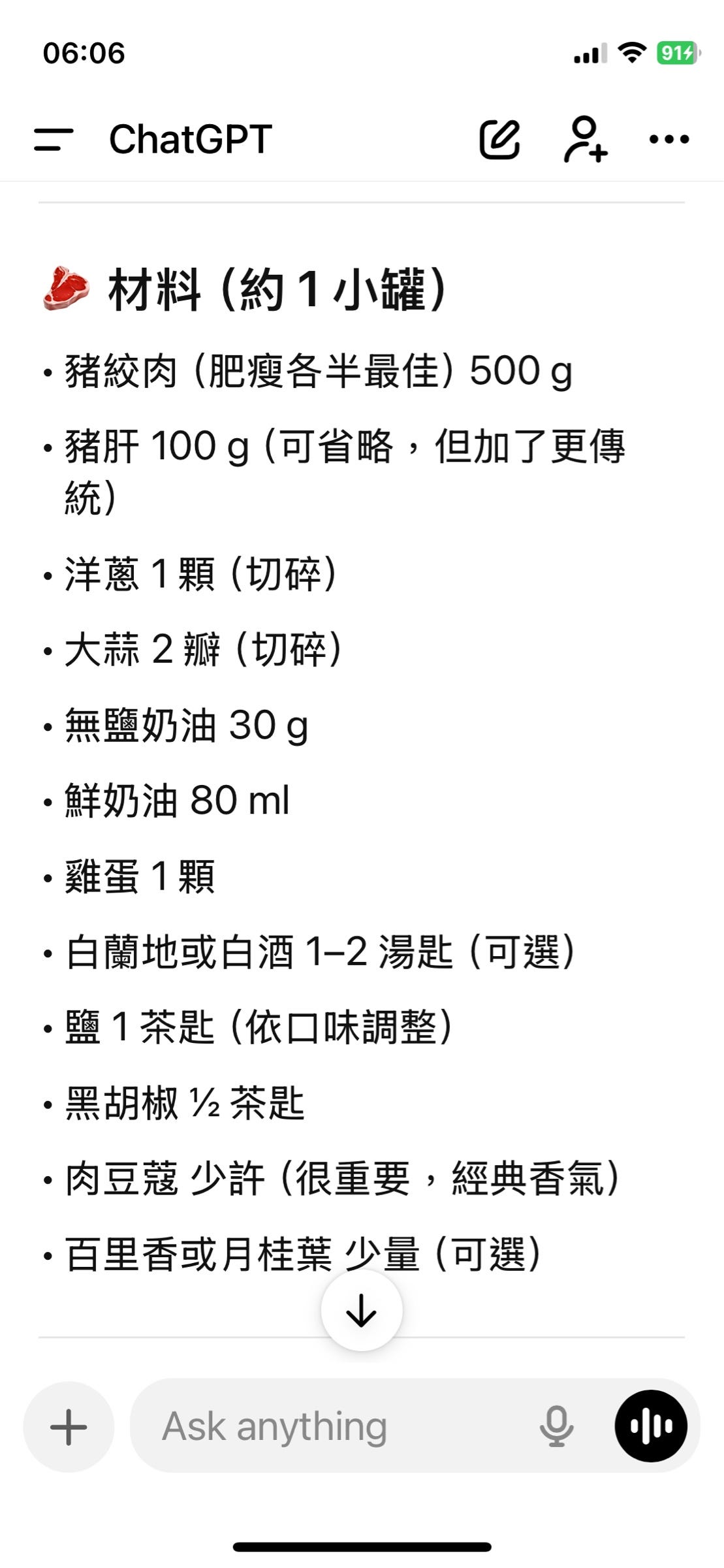
Task: Tap the add people icon
Action: click(585, 139)
